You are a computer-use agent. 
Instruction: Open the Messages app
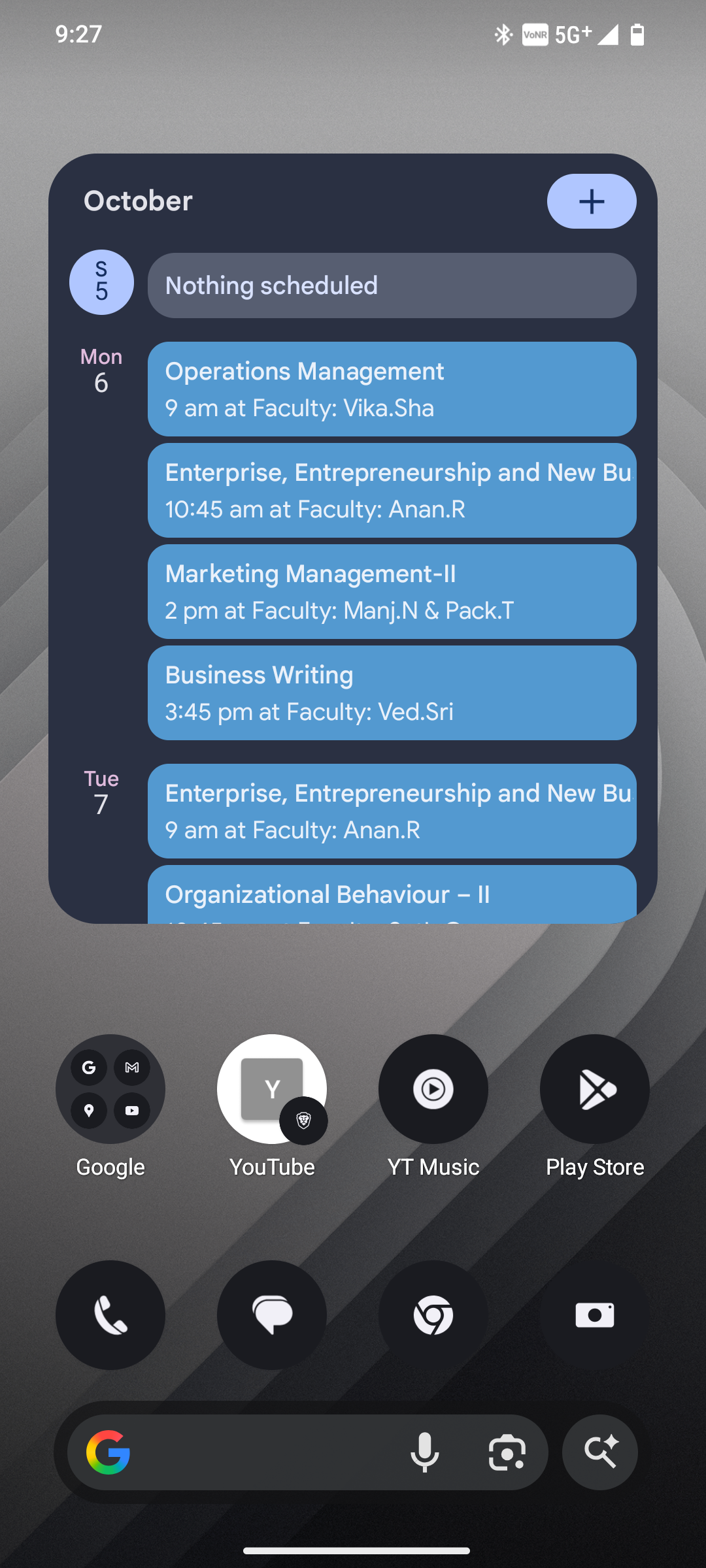point(272,1315)
